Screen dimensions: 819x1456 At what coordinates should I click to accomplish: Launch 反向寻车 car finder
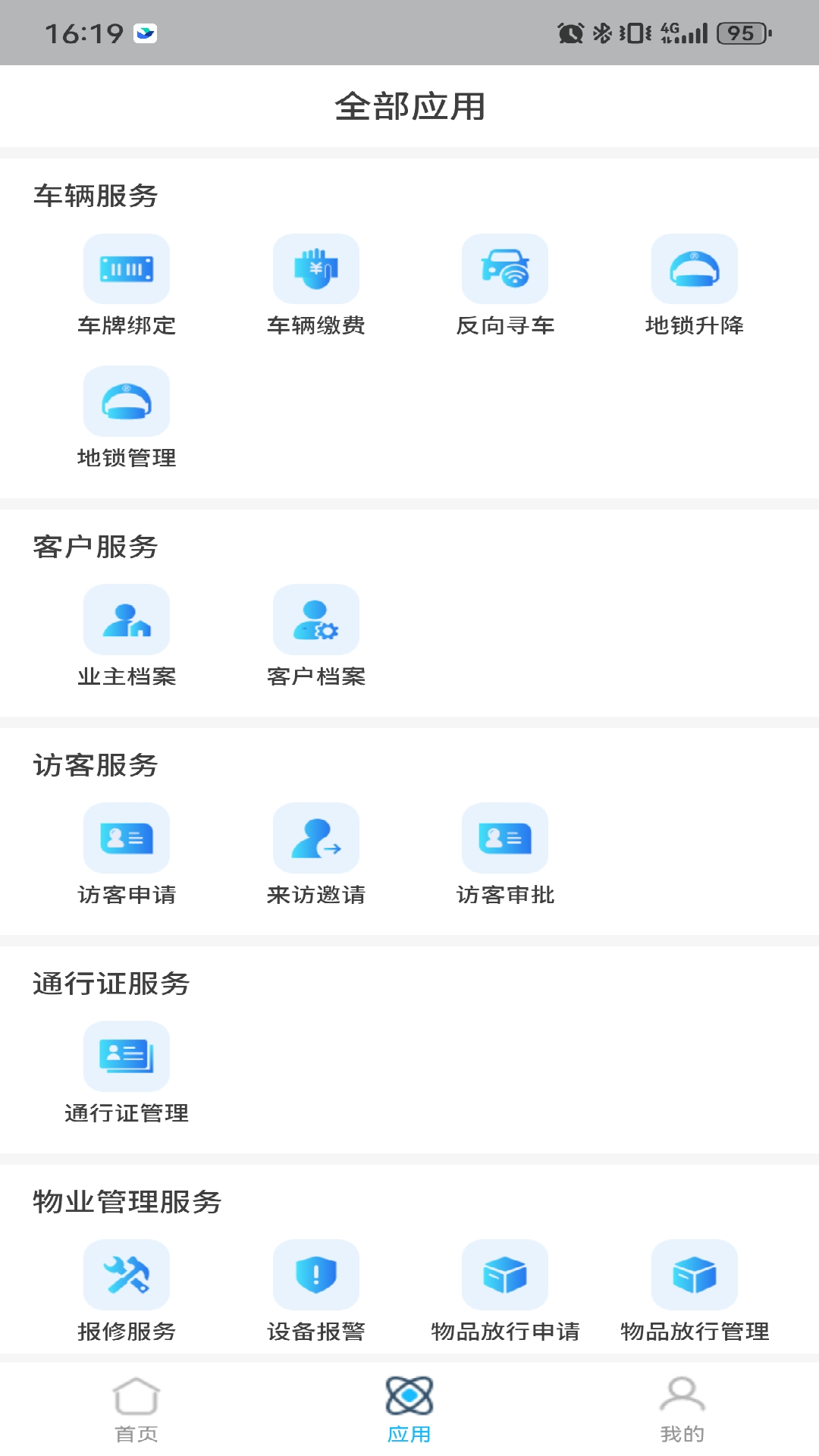pos(505,269)
